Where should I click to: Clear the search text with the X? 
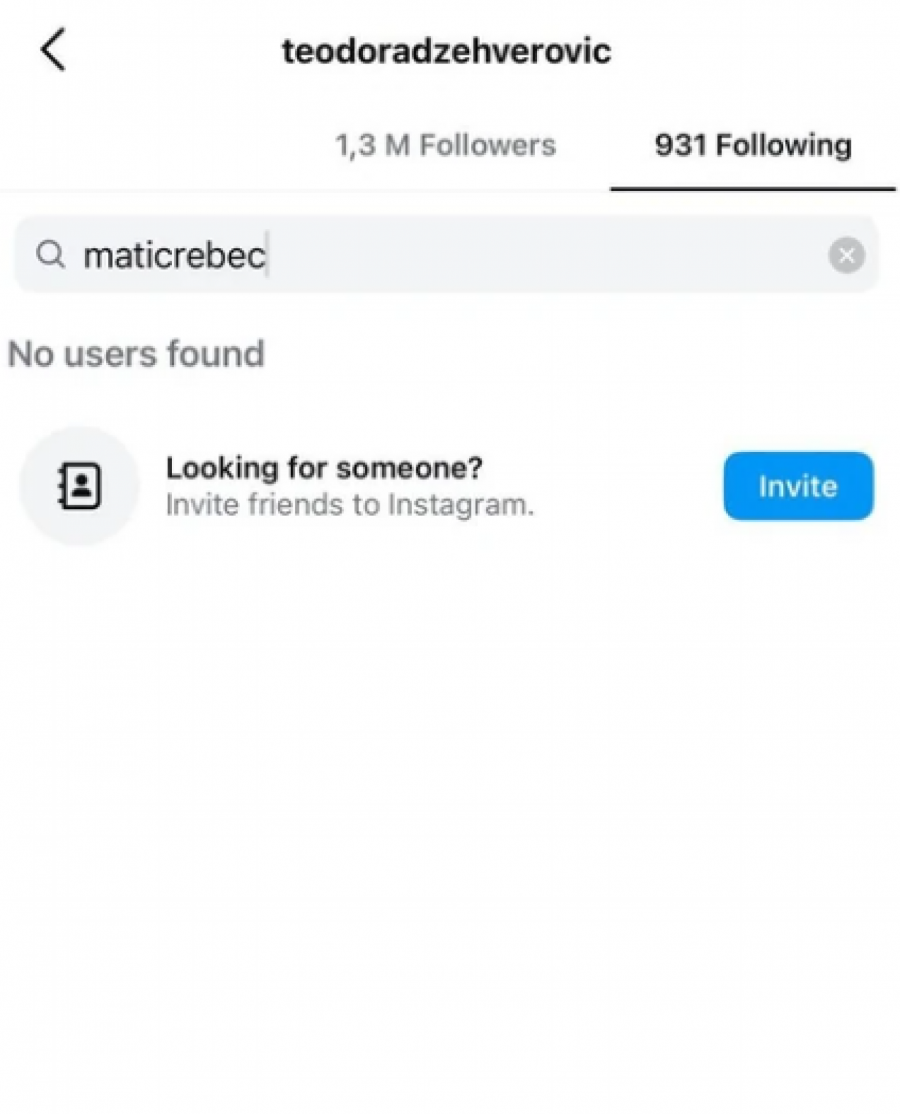point(846,256)
